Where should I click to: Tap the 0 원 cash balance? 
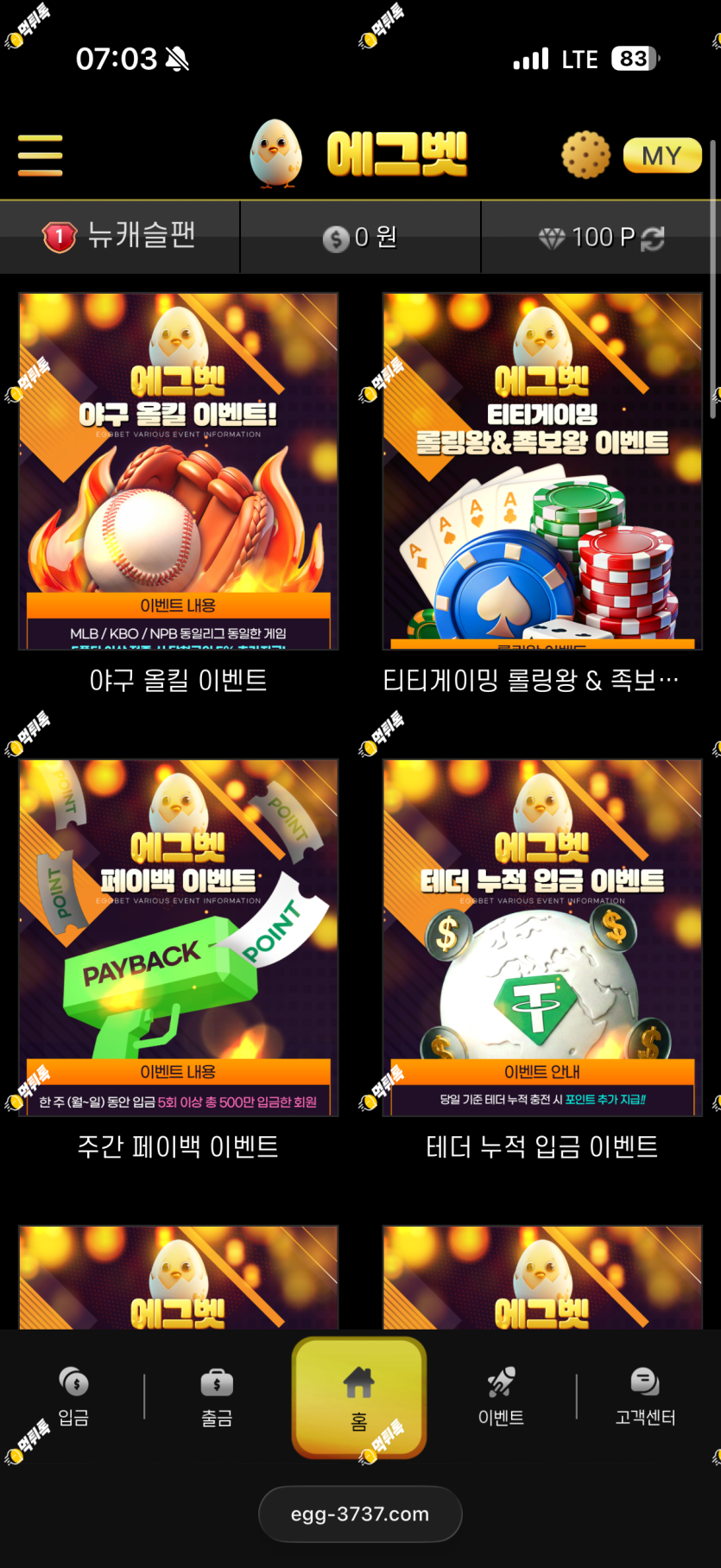(x=360, y=238)
